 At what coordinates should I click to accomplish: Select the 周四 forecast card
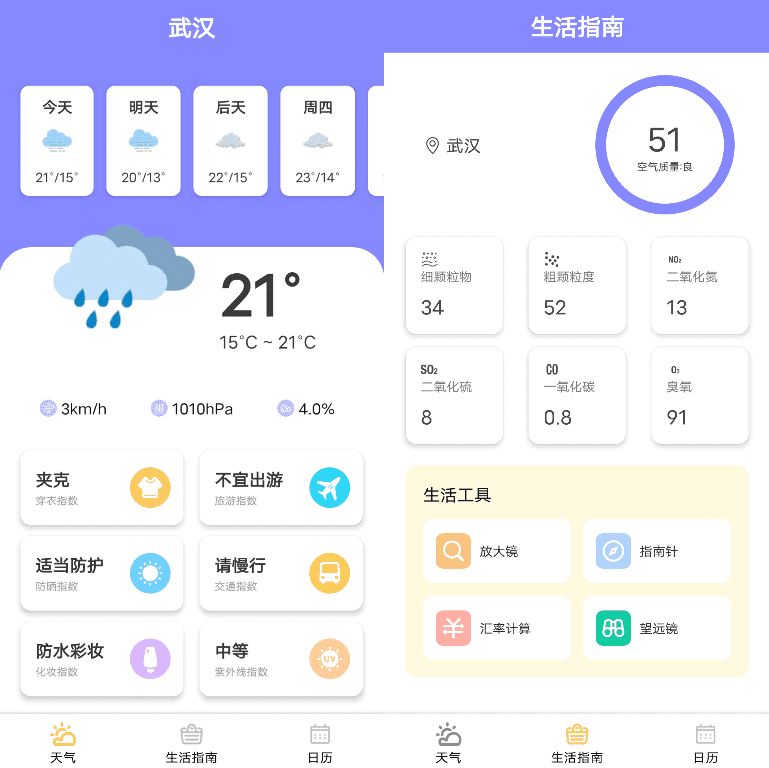(317, 140)
